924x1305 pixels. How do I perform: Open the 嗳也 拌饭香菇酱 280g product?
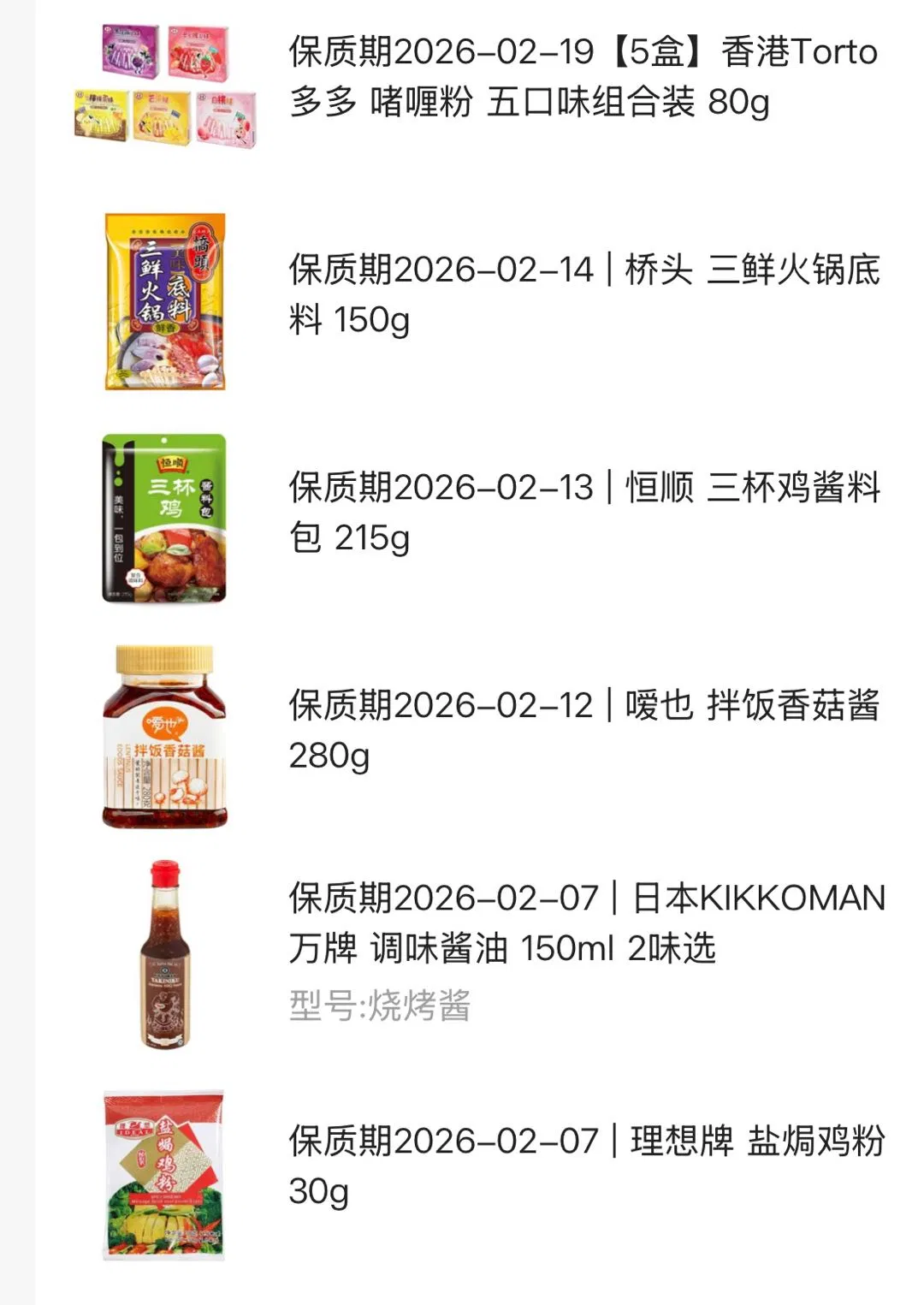click(x=582, y=729)
